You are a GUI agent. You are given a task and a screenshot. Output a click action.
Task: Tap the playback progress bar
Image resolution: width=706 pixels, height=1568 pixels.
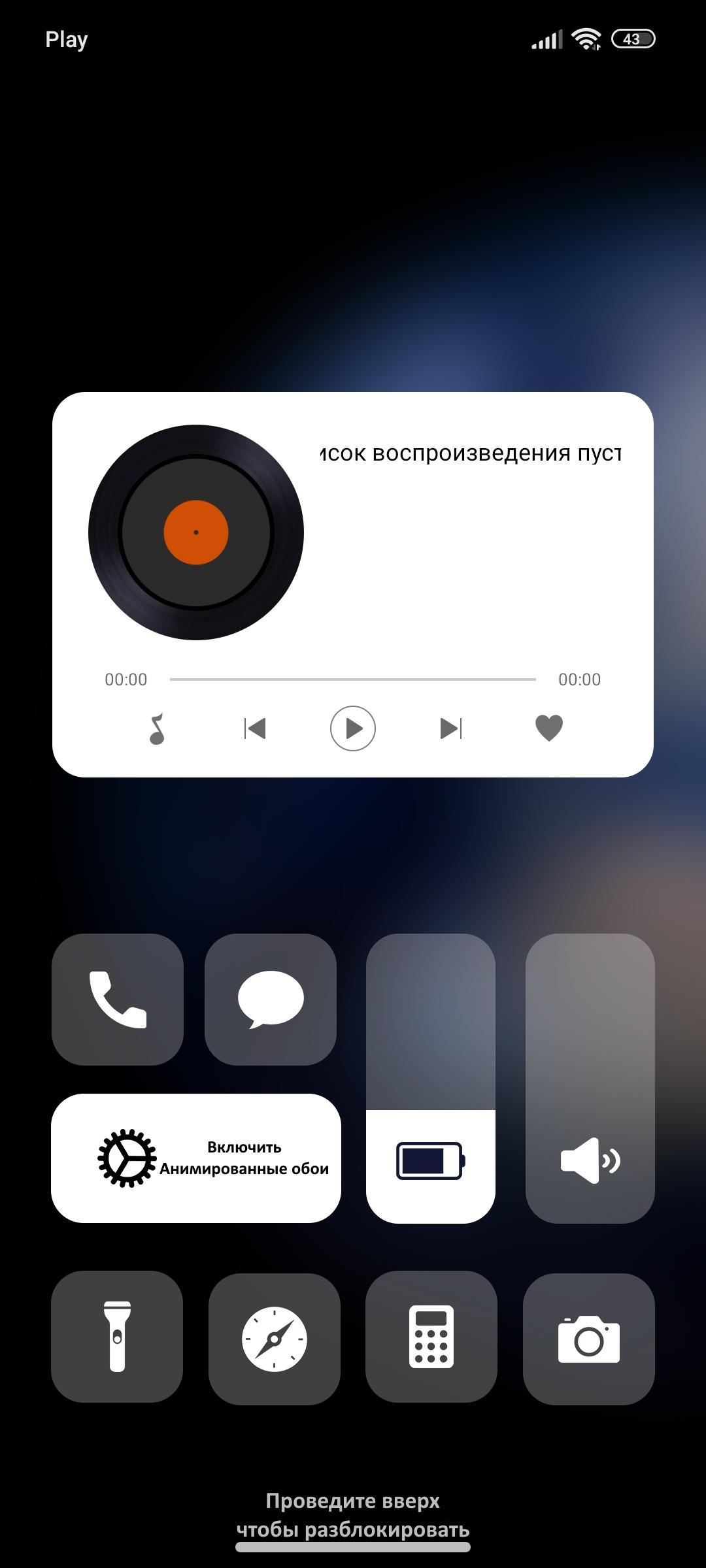(353, 679)
